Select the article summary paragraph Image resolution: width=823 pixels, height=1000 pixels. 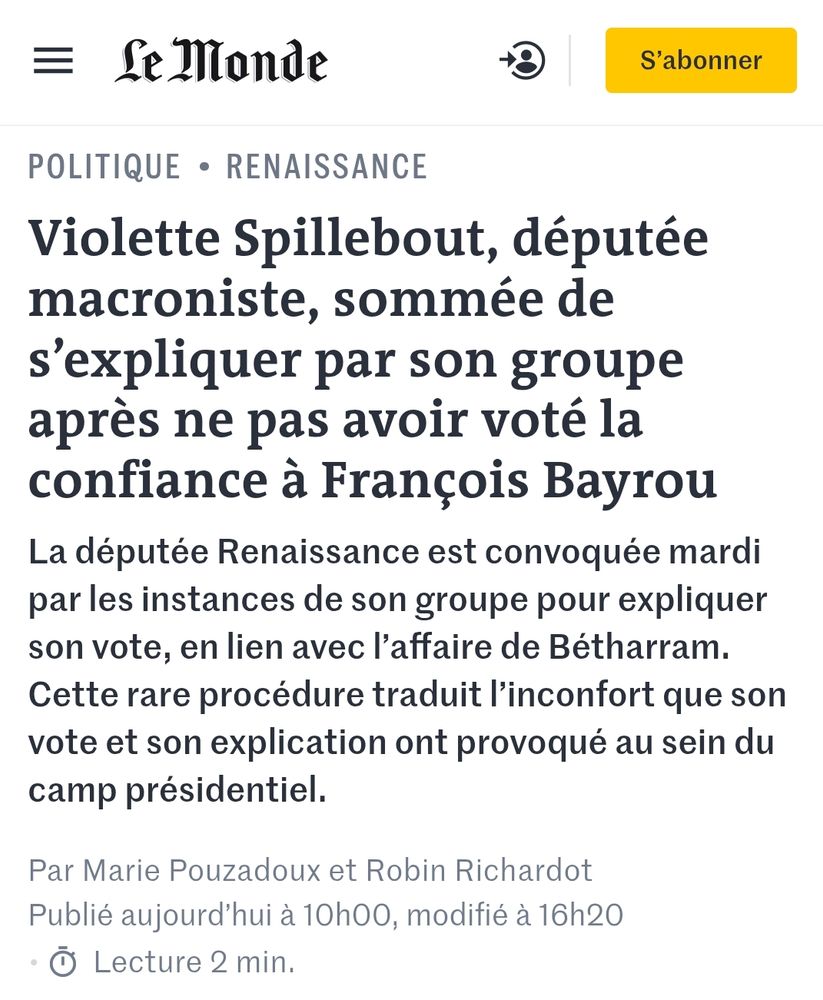[x=400, y=665]
